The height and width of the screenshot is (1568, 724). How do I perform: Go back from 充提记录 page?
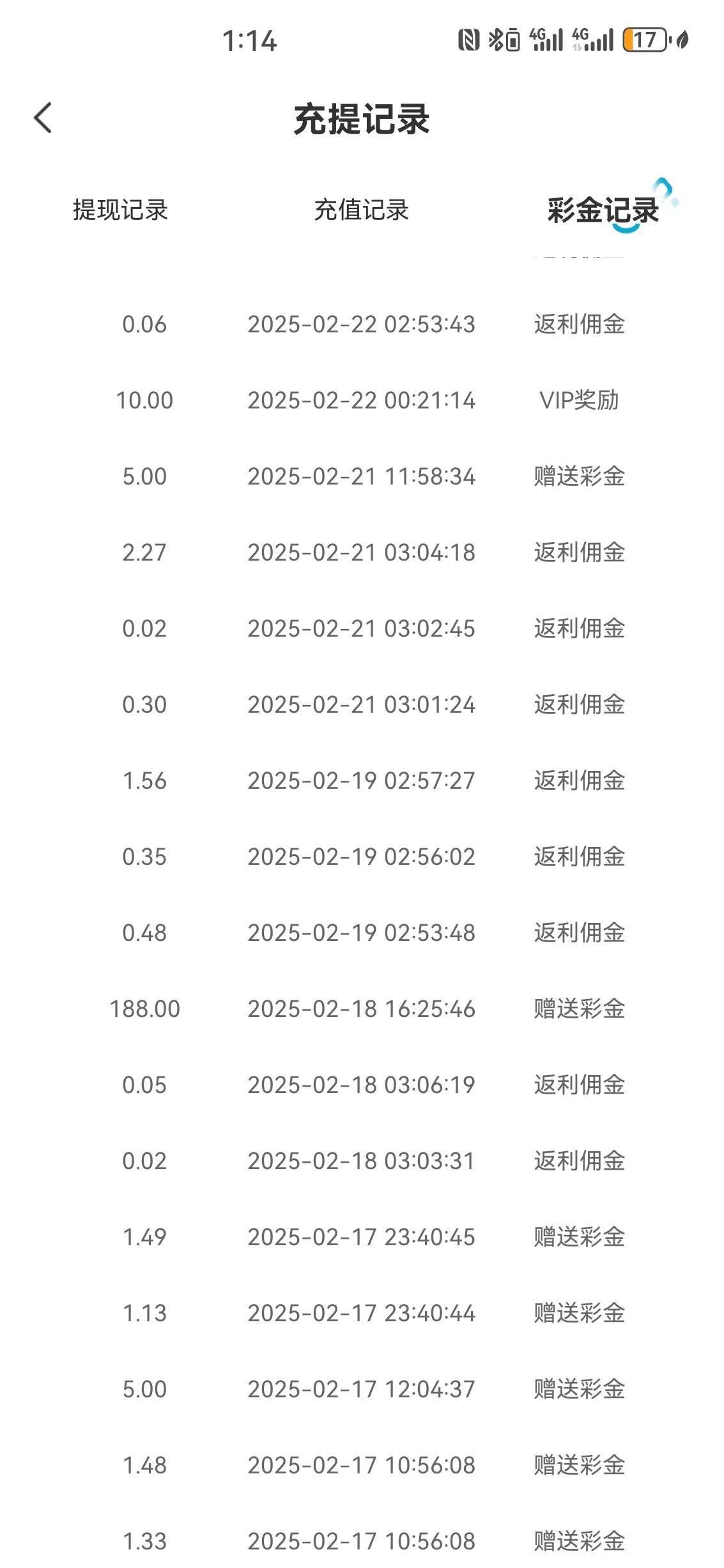pos(43,118)
